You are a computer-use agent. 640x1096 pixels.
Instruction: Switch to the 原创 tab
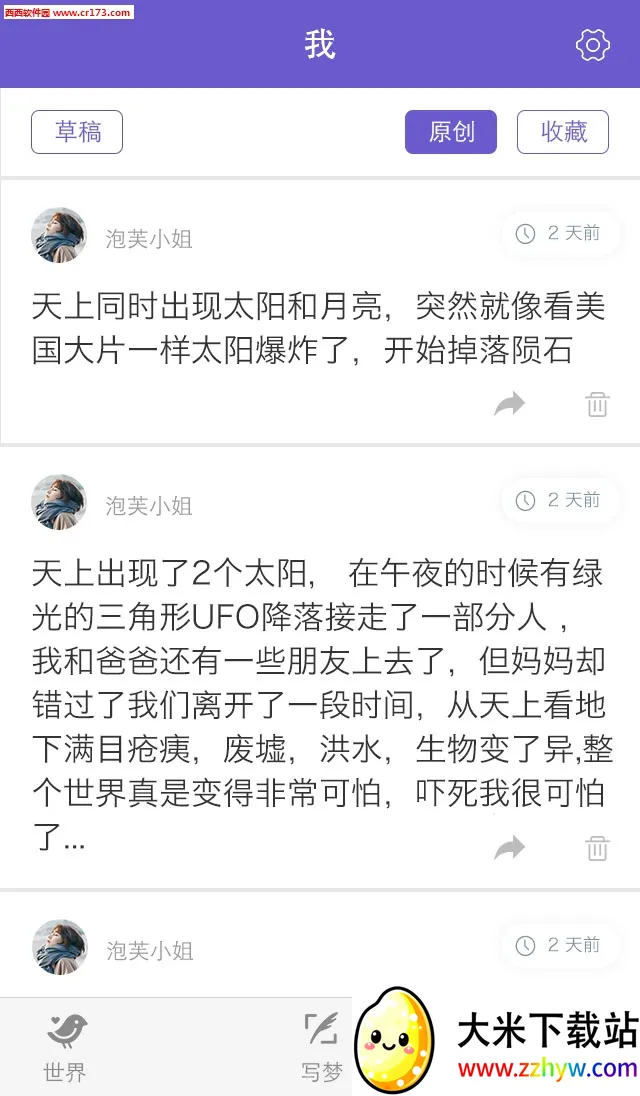click(x=450, y=132)
